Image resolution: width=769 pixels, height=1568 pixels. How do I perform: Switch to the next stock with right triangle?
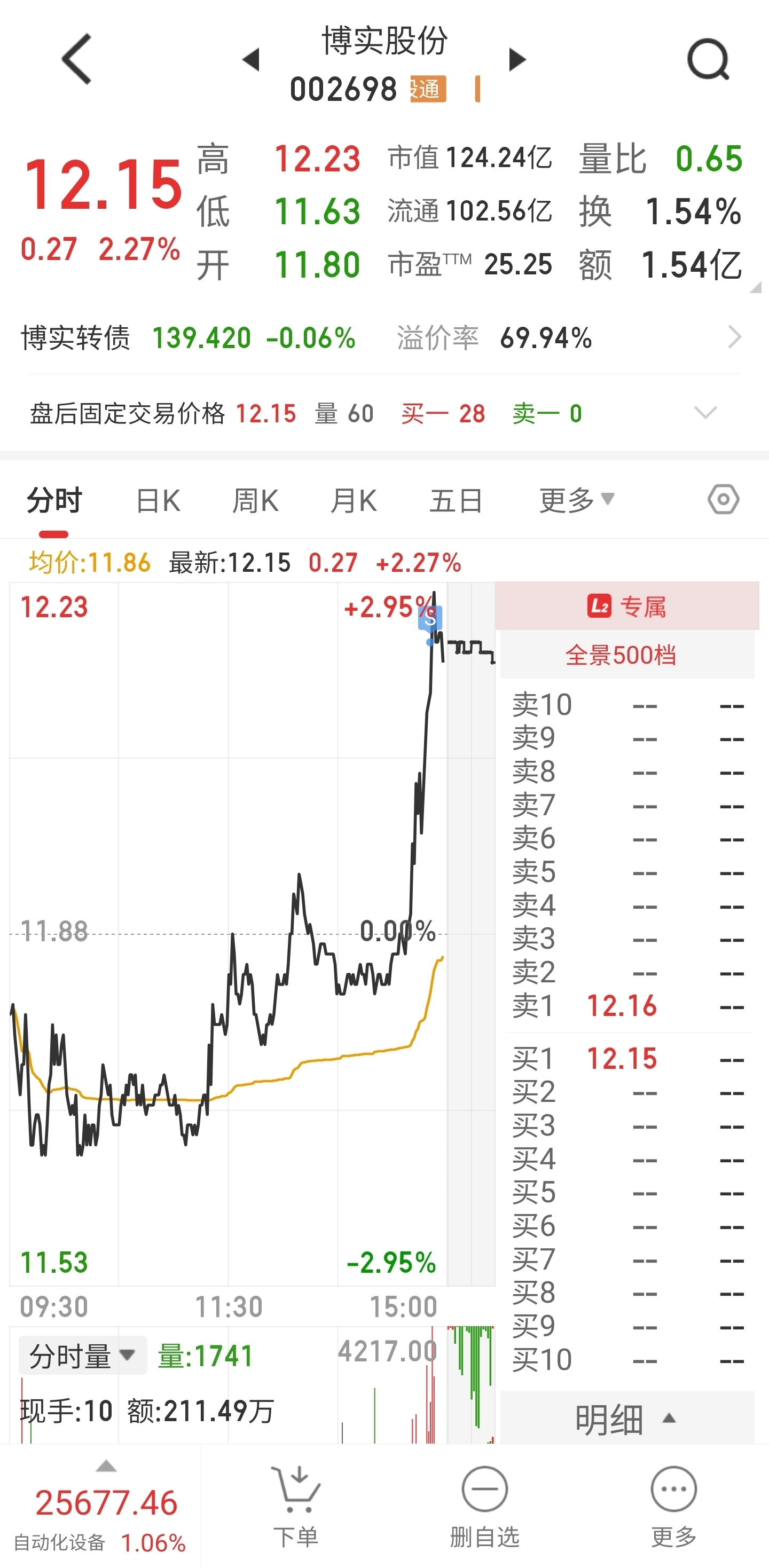point(517,60)
